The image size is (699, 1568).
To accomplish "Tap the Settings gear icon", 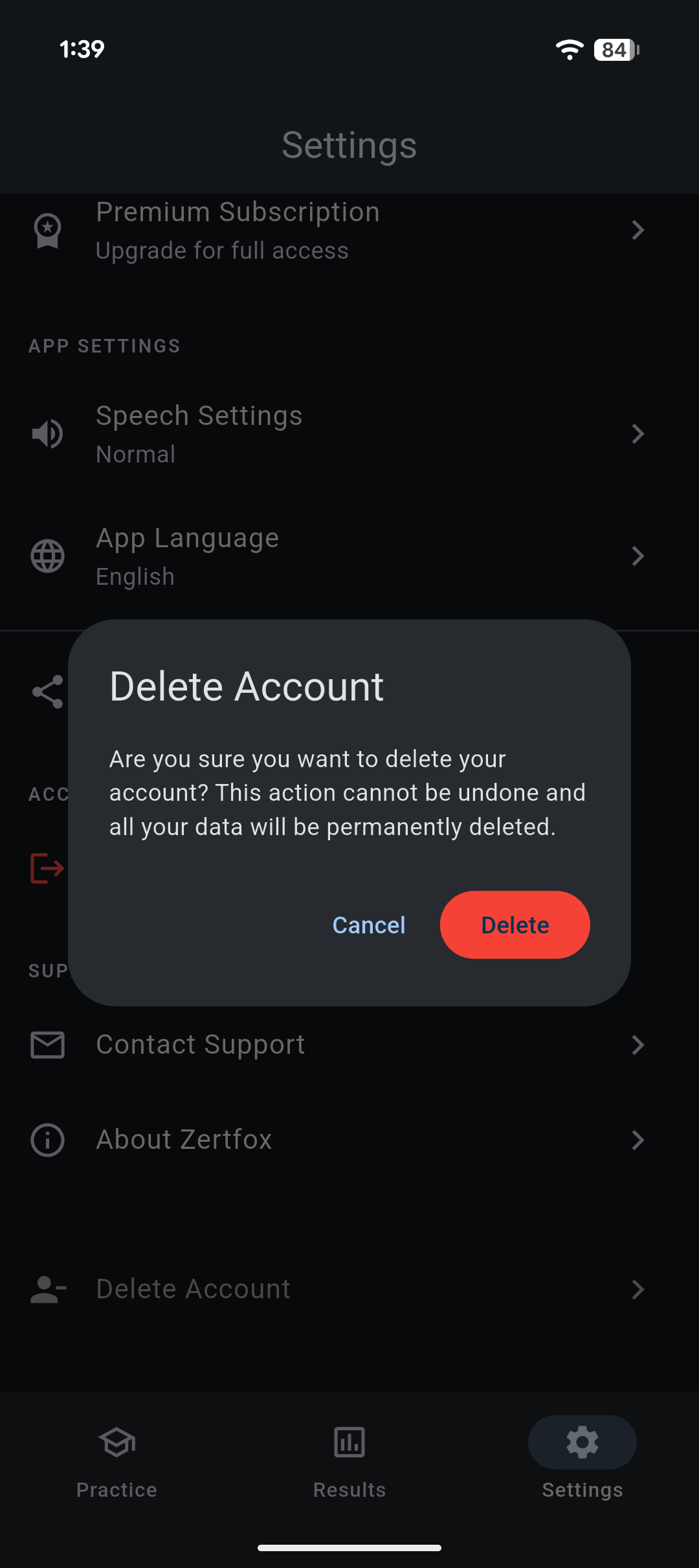I will click(x=582, y=1443).
